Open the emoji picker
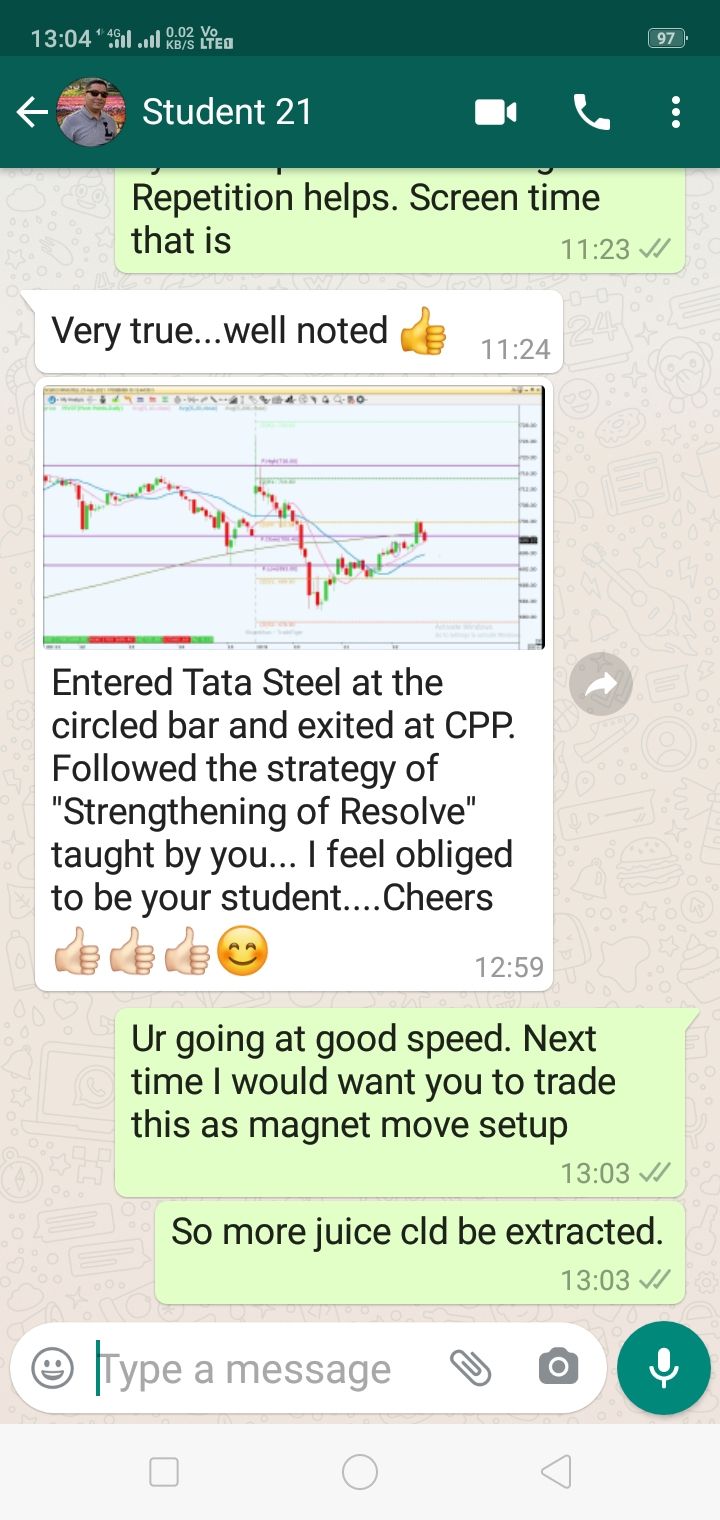The width and height of the screenshot is (720, 1520). point(53,1368)
